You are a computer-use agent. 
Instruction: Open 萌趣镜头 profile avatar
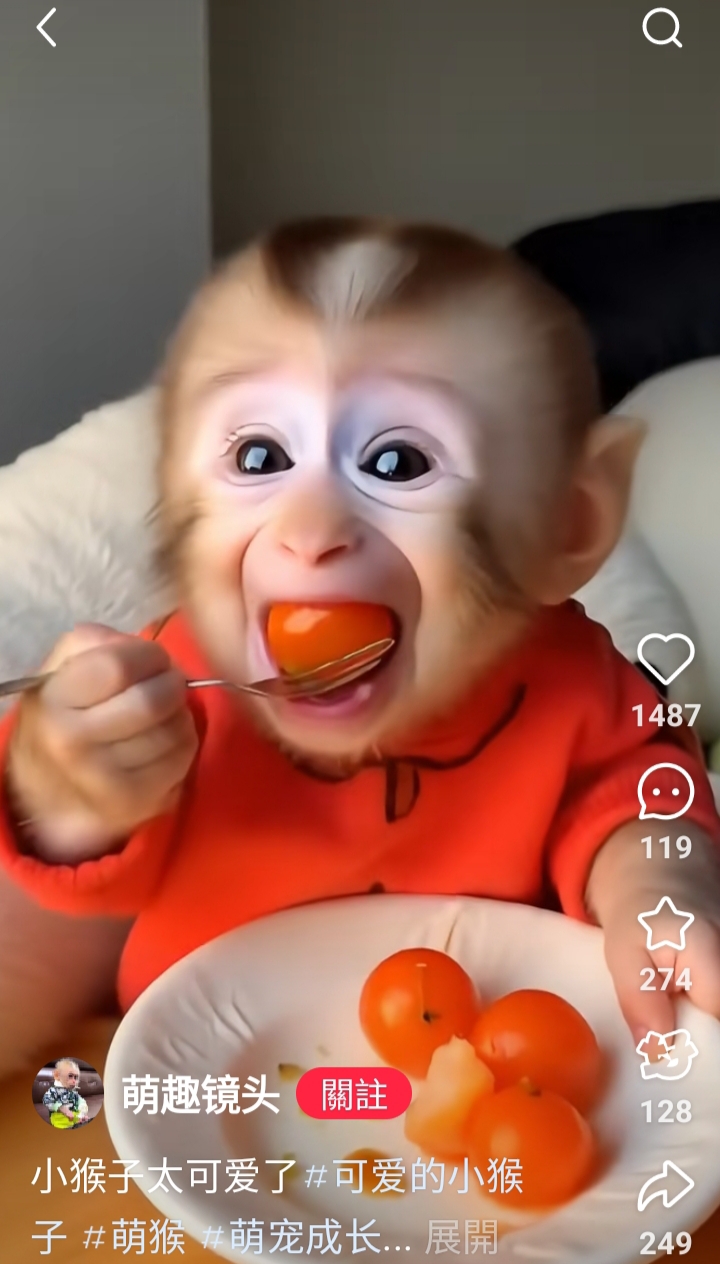click(67, 1094)
